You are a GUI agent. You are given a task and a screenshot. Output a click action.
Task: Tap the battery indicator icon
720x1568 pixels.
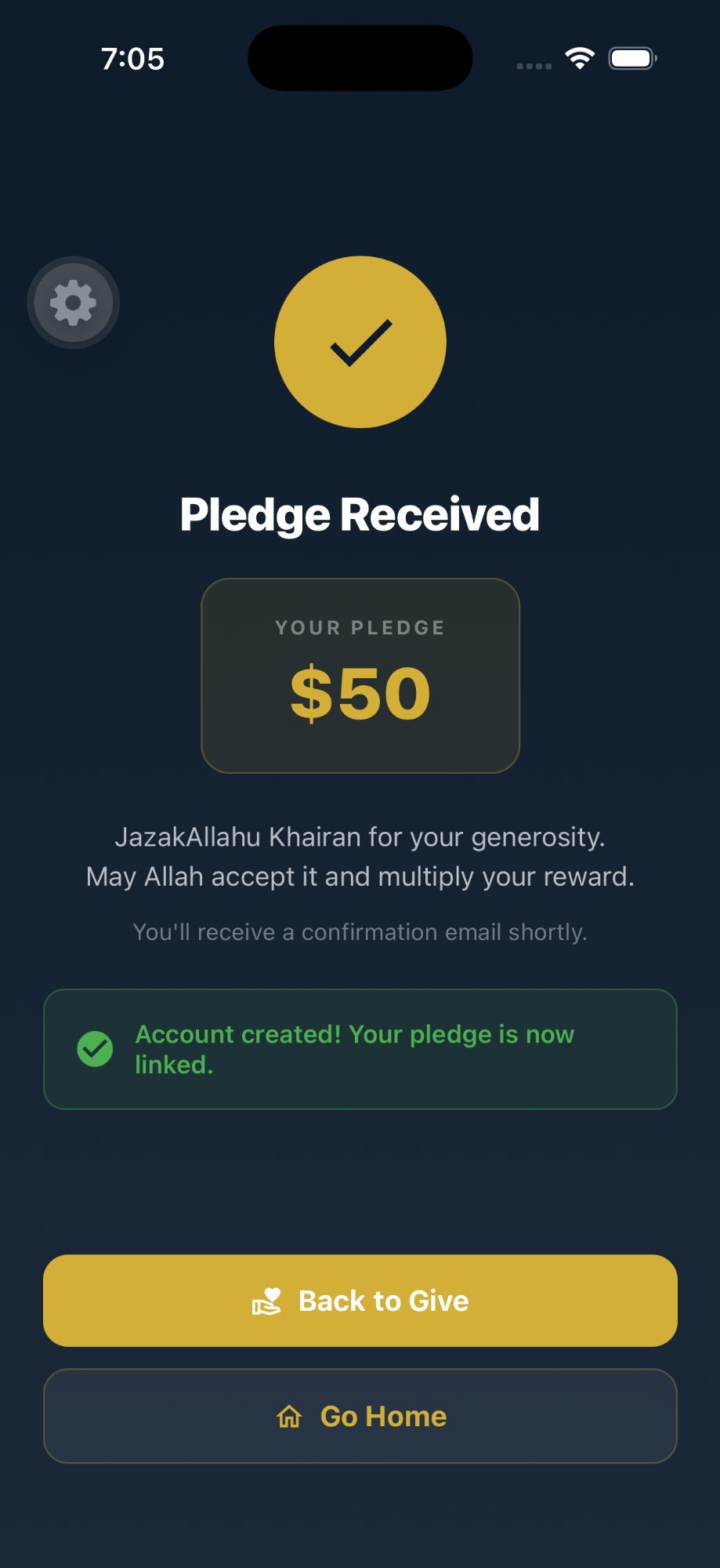(631, 58)
